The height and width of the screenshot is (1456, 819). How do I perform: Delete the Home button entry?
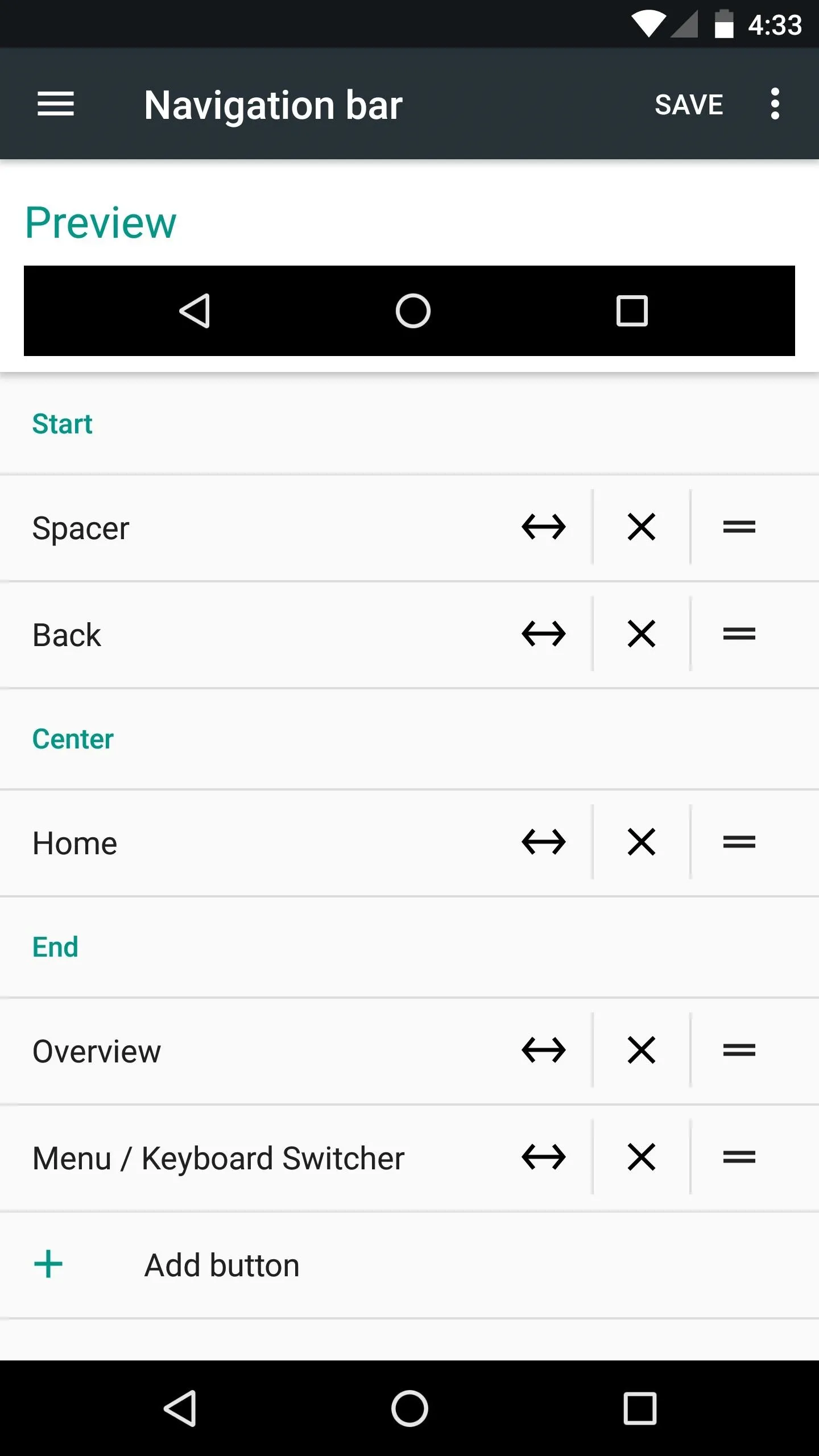[x=642, y=842]
